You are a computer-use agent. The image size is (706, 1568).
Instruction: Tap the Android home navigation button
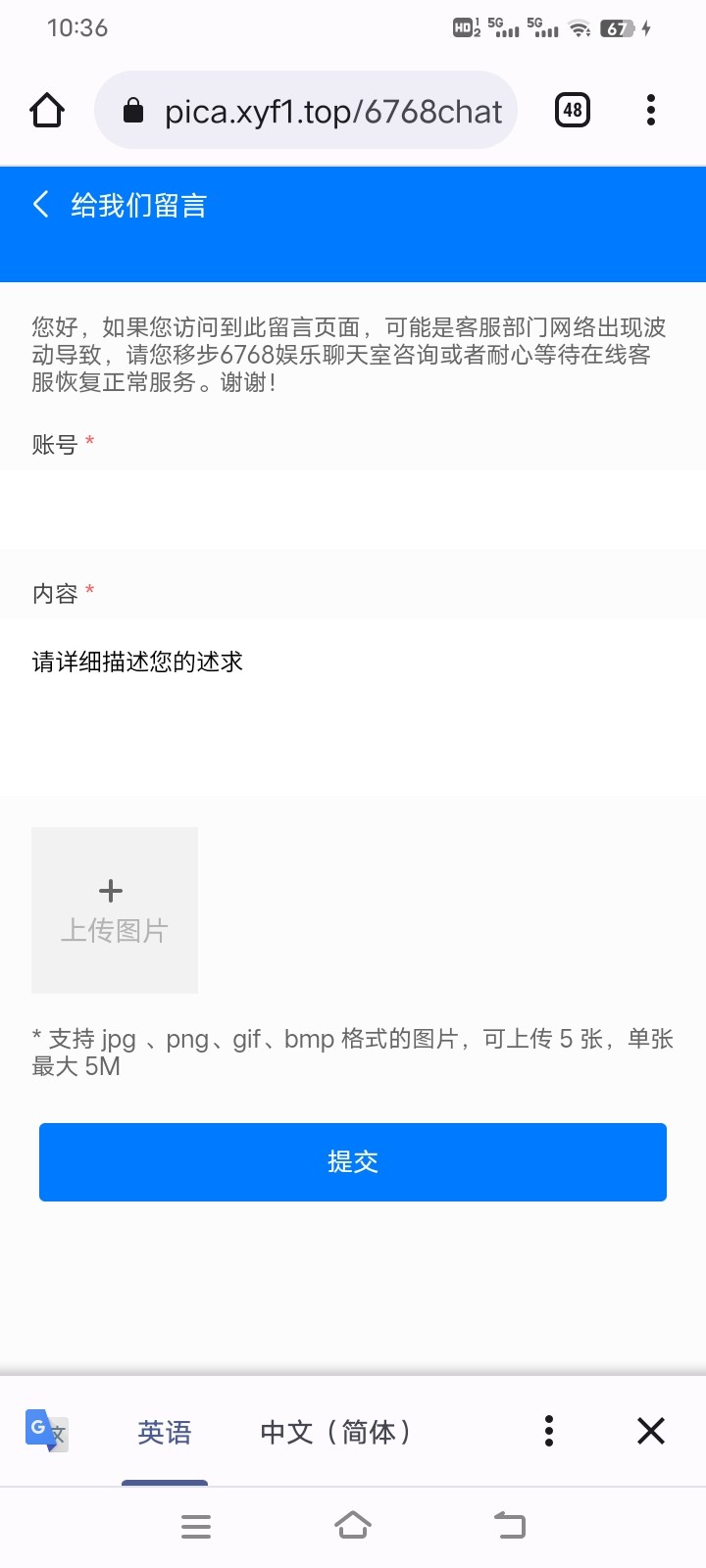tap(353, 1525)
